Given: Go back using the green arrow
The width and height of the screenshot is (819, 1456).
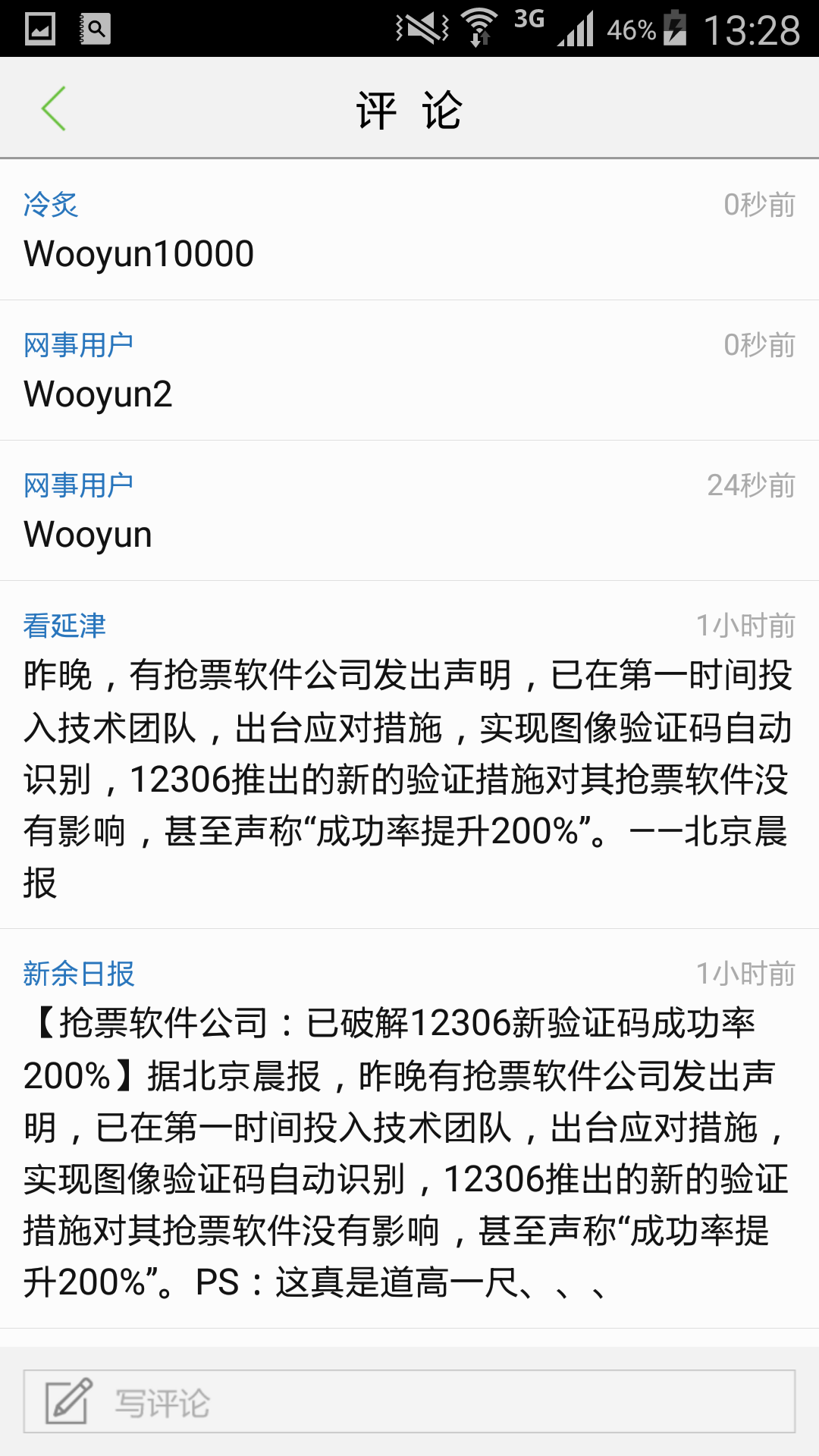Looking at the screenshot, I should tap(53, 108).
